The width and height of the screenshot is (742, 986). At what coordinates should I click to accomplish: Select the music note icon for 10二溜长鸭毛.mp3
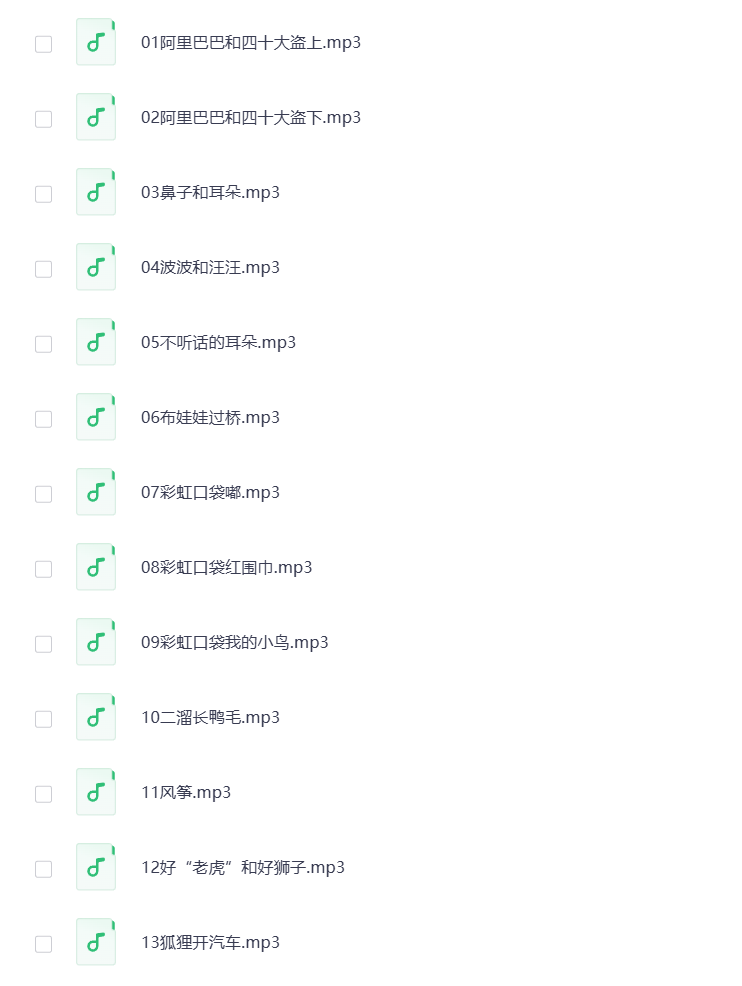tap(95, 717)
